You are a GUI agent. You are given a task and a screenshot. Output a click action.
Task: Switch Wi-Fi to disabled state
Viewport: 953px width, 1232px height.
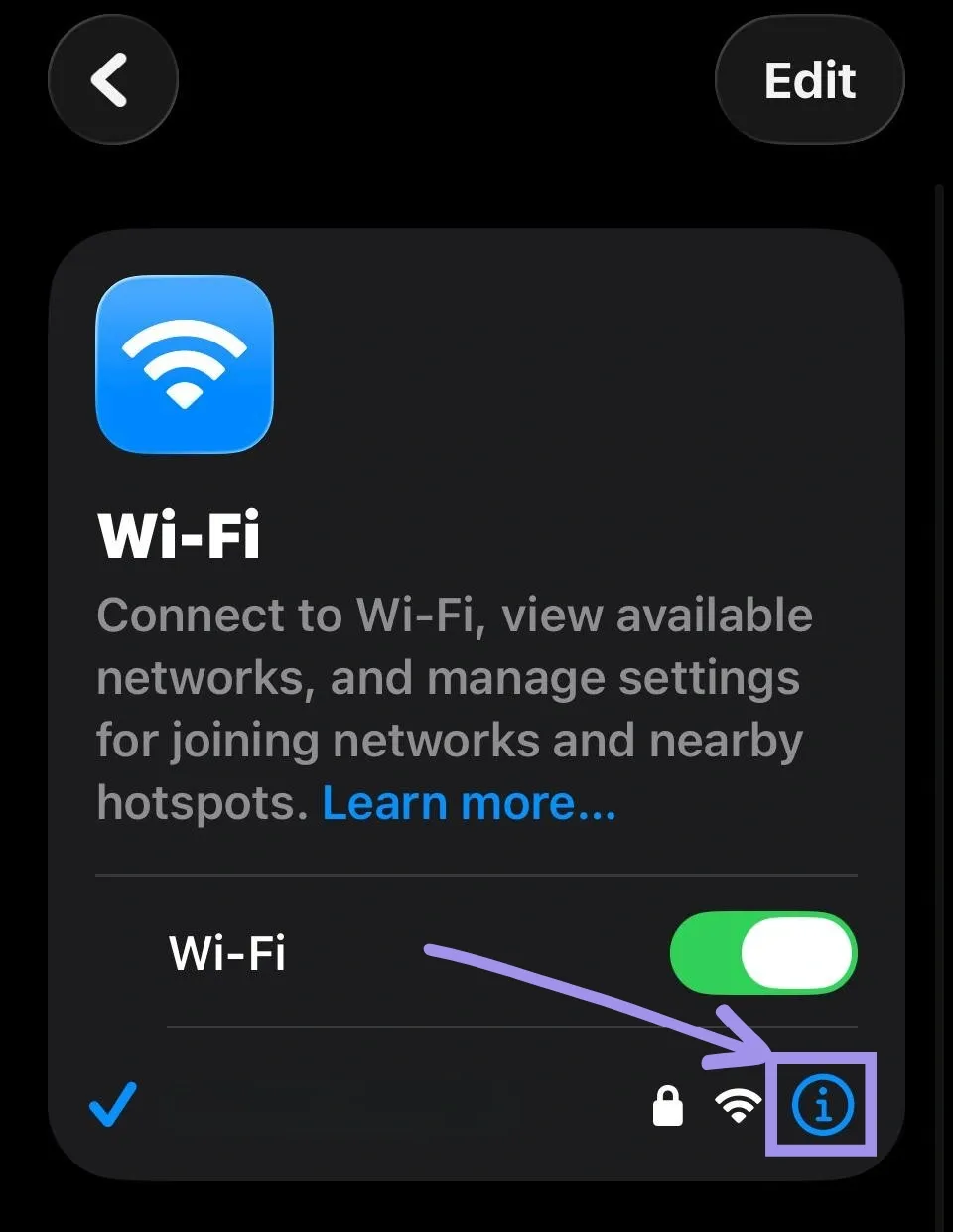tap(763, 953)
